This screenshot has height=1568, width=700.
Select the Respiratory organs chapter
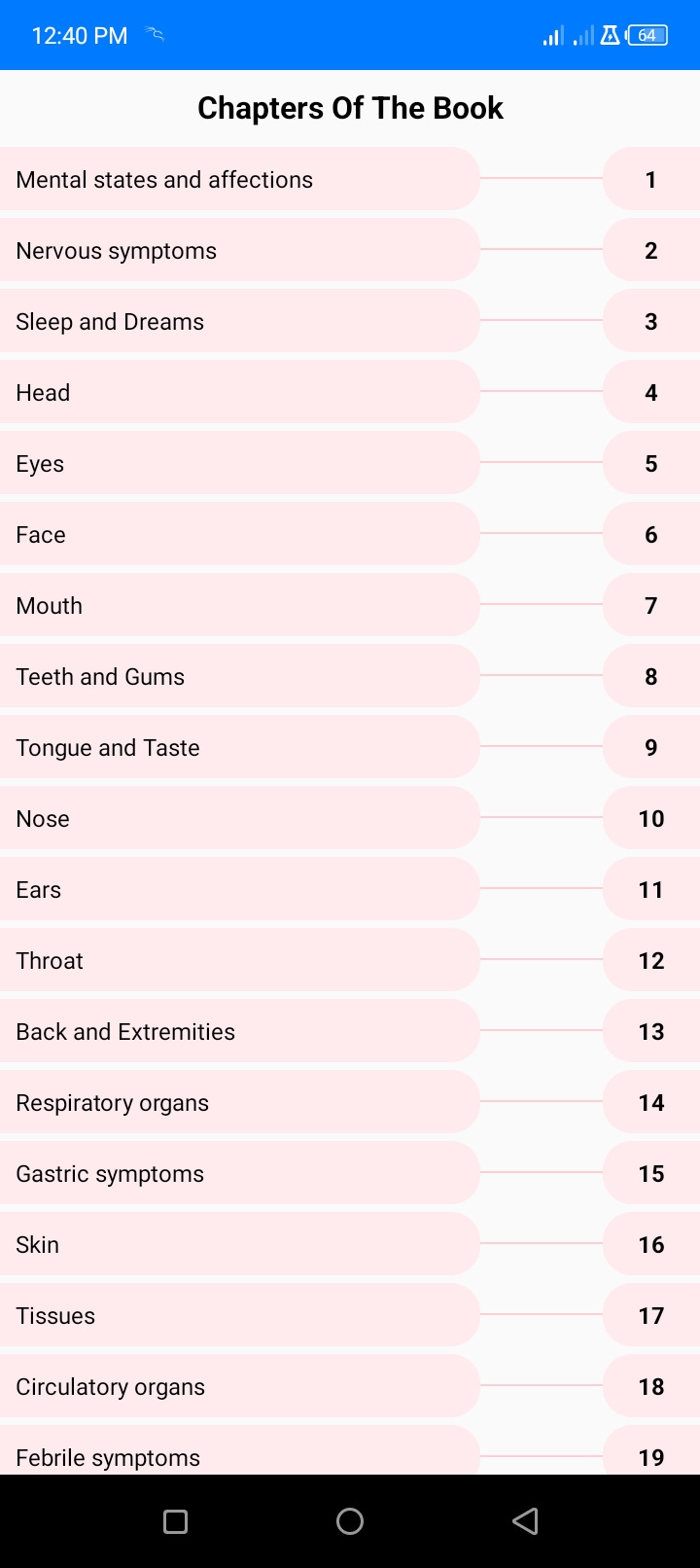coord(238,1102)
